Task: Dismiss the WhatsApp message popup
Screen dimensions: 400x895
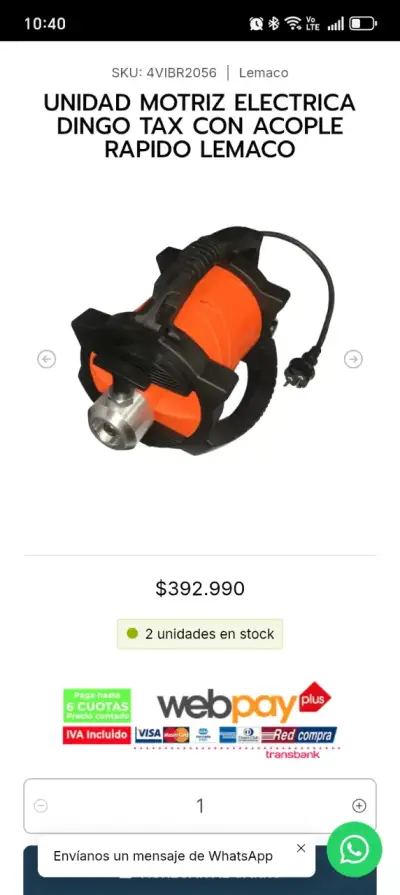Action: [301, 848]
